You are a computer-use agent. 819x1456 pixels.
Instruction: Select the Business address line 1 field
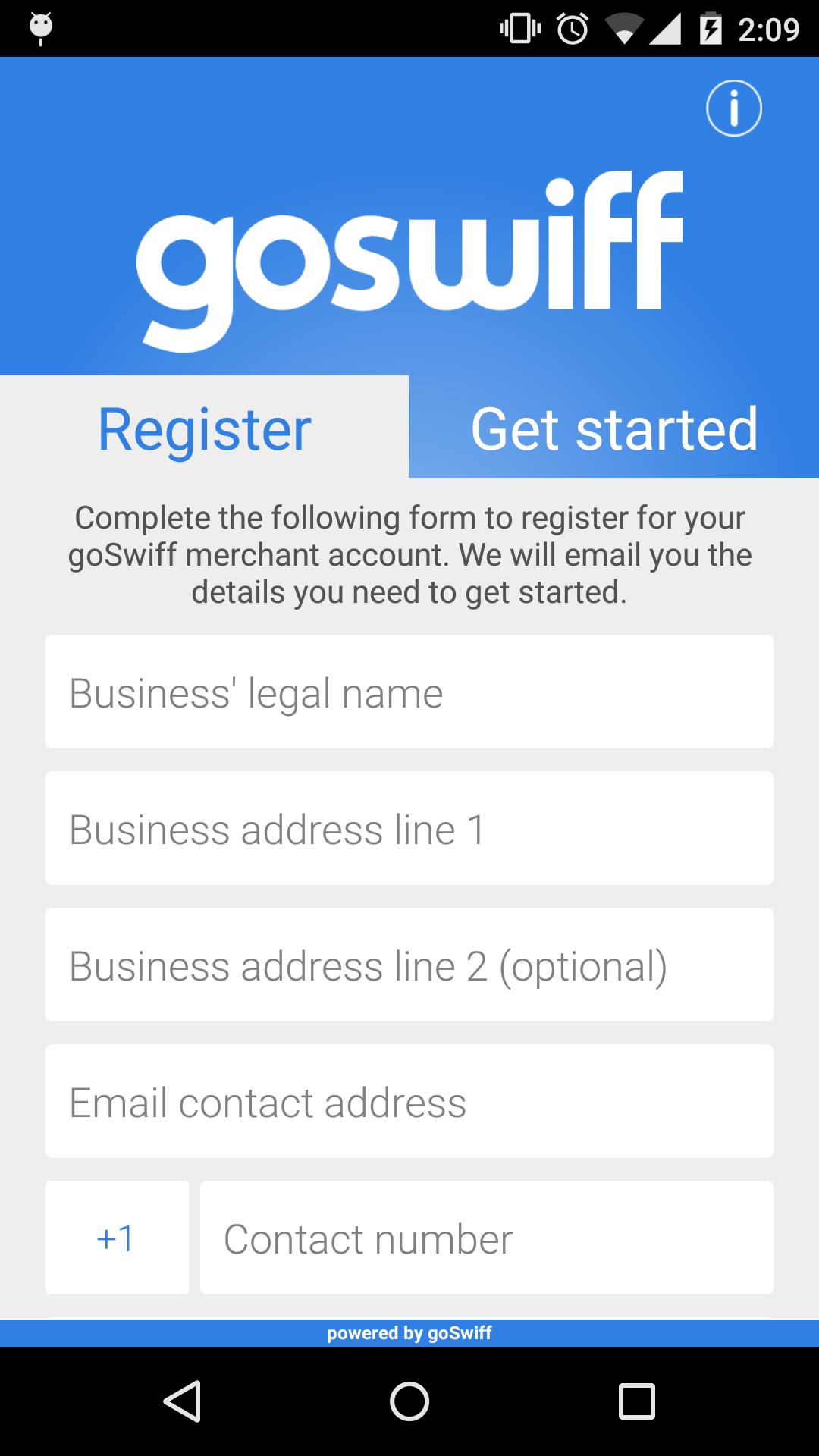pyautogui.click(x=409, y=828)
